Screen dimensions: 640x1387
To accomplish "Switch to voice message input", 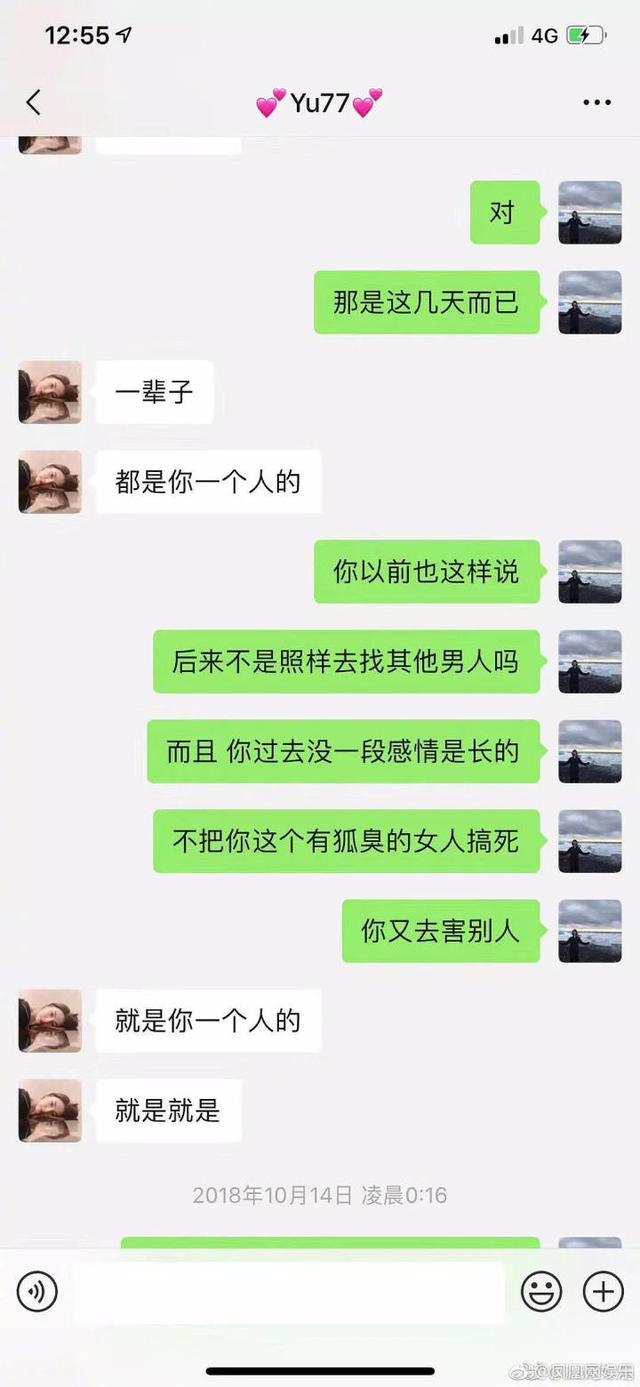I will click(37, 1292).
